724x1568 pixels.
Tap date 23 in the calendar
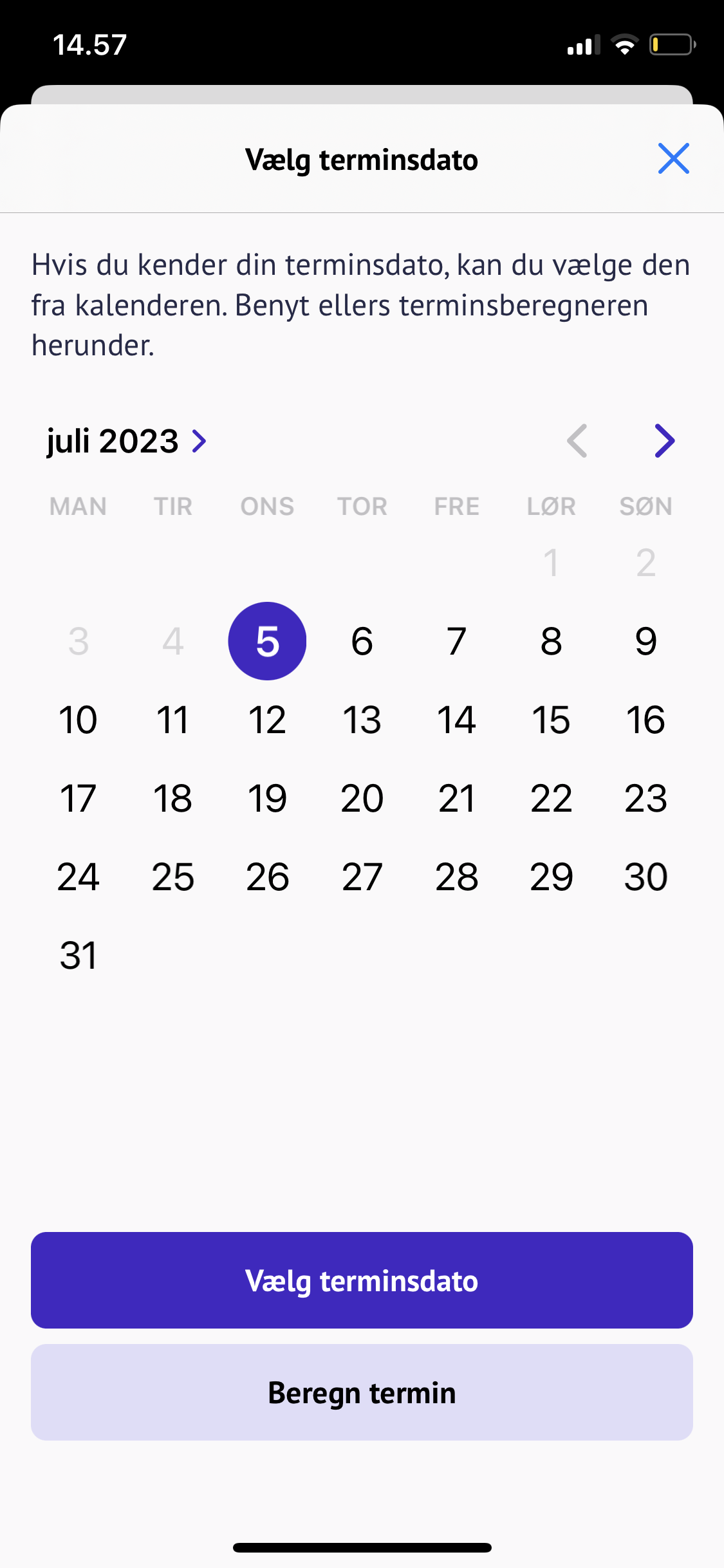[645, 798]
